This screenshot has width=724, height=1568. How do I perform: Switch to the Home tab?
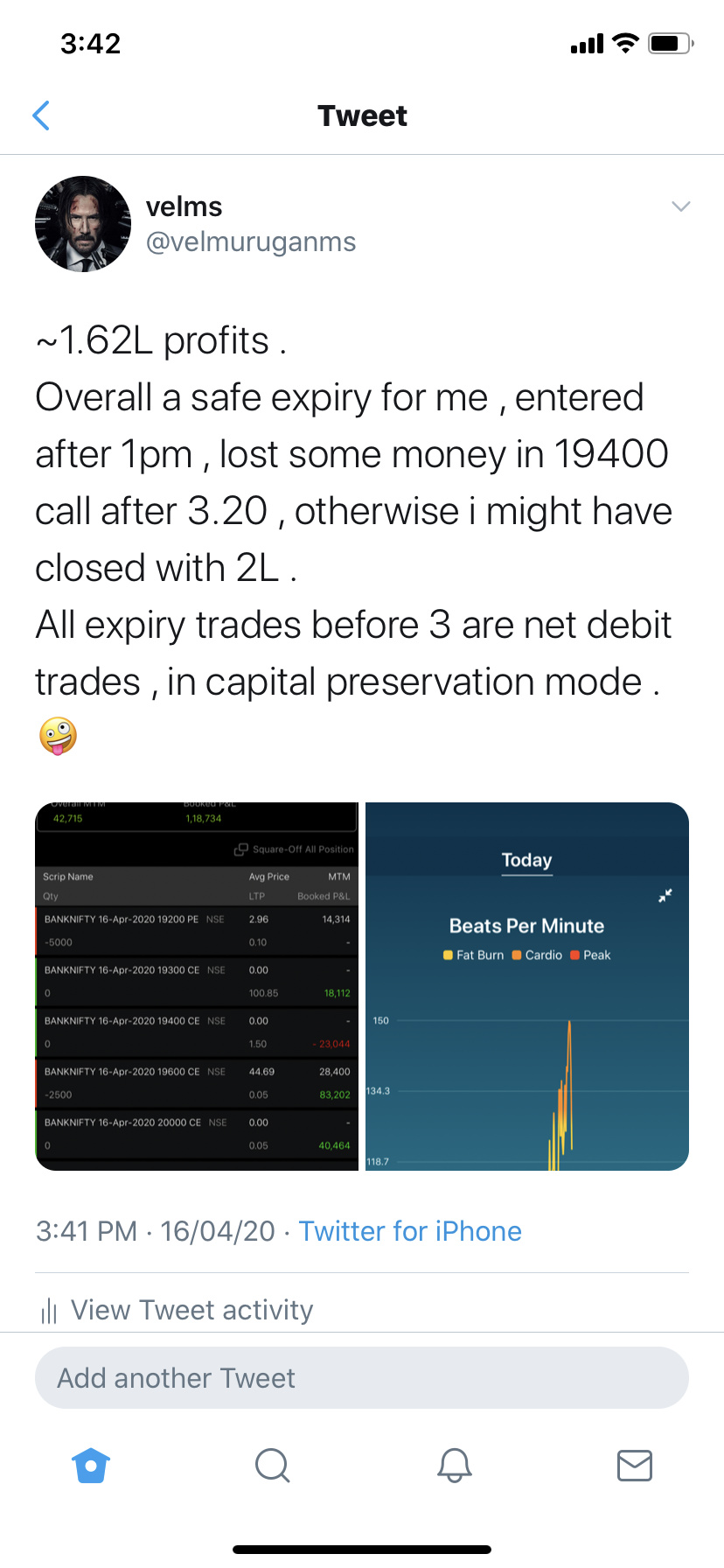[91, 1465]
